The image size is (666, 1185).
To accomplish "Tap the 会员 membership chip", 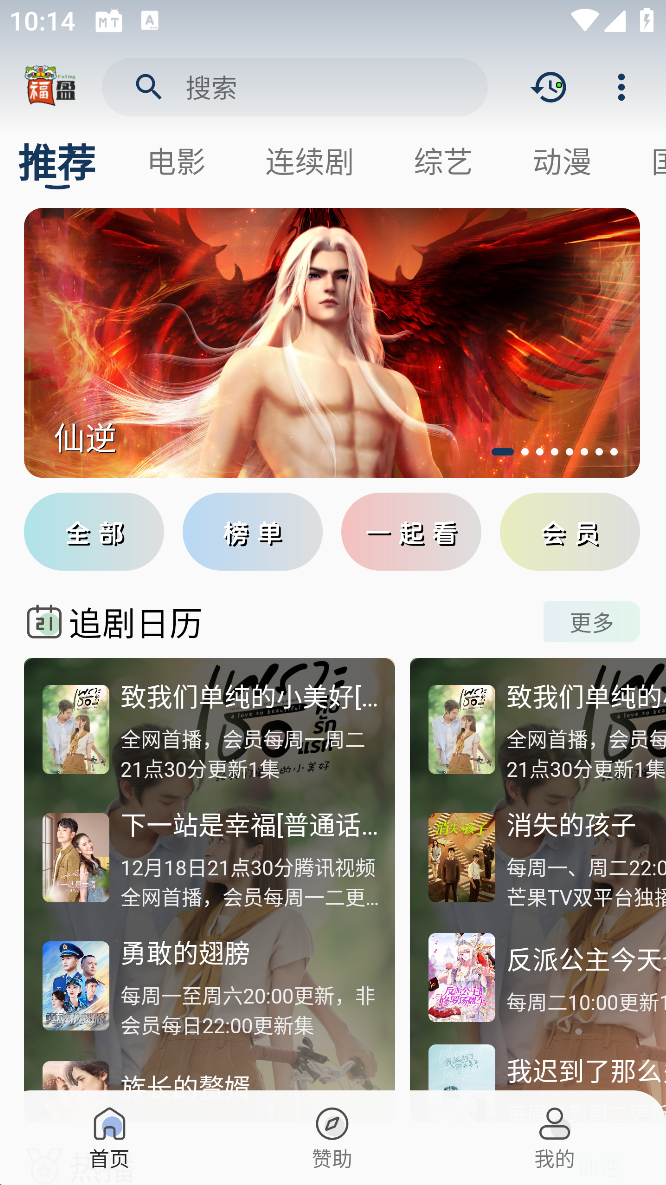I will [x=570, y=532].
